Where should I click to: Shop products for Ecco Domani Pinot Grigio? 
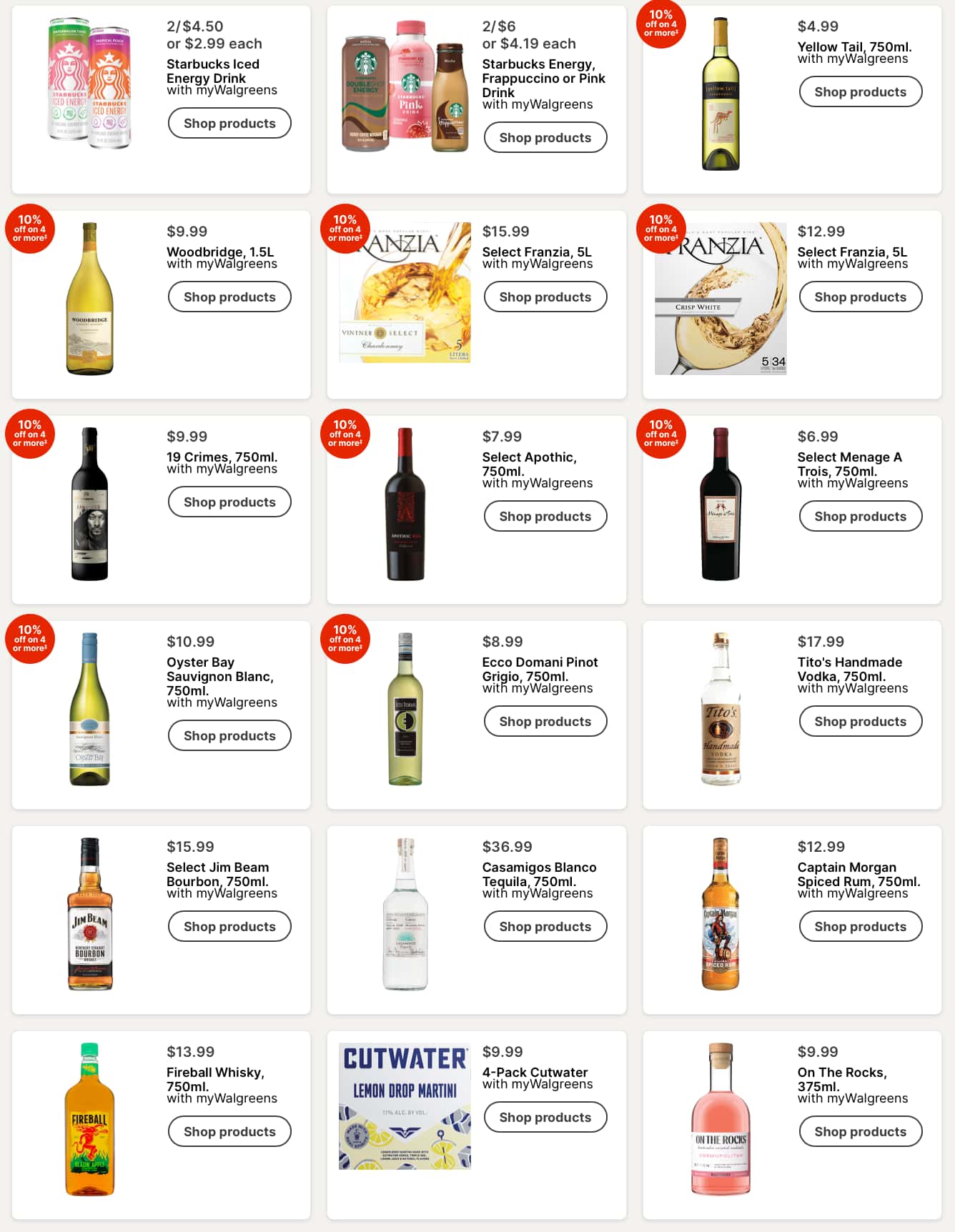pyautogui.click(x=545, y=721)
